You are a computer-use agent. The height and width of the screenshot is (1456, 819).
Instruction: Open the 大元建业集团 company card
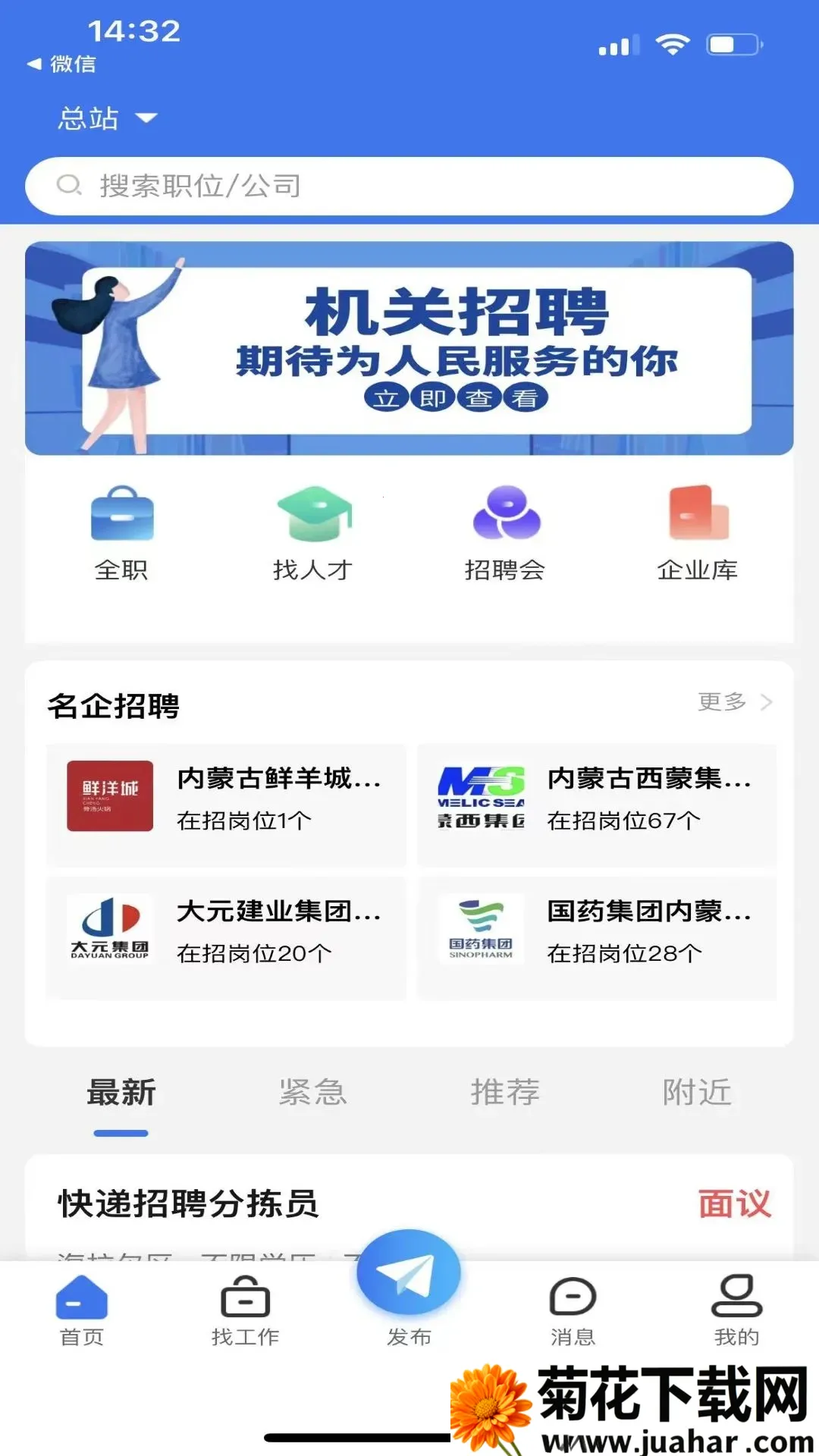point(226,937)
